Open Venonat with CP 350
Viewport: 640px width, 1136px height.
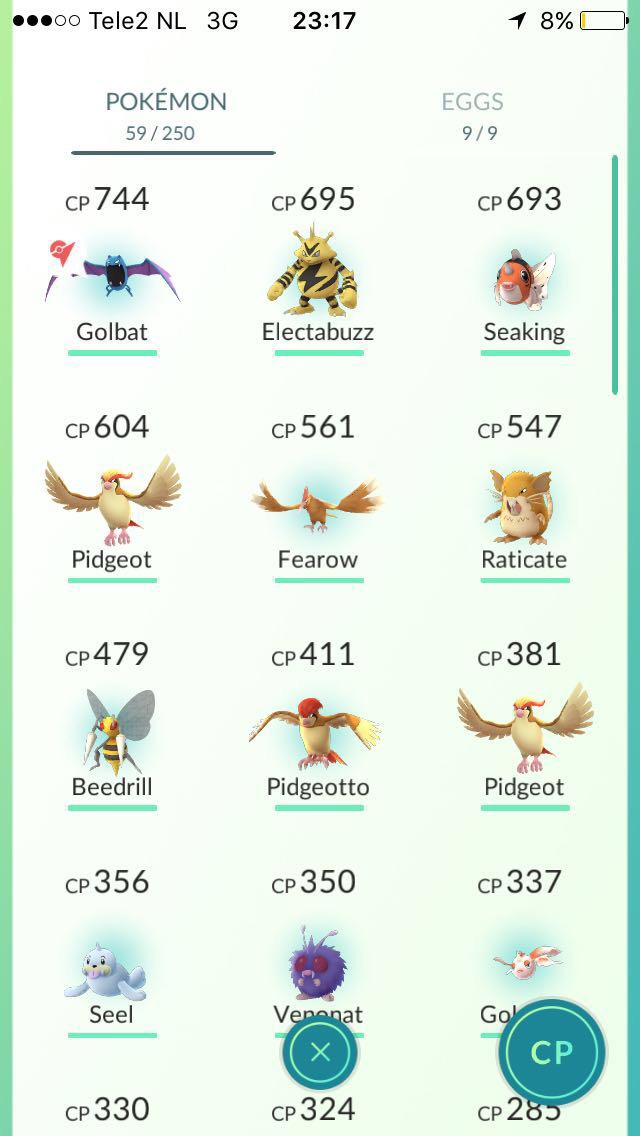(317, 955)
